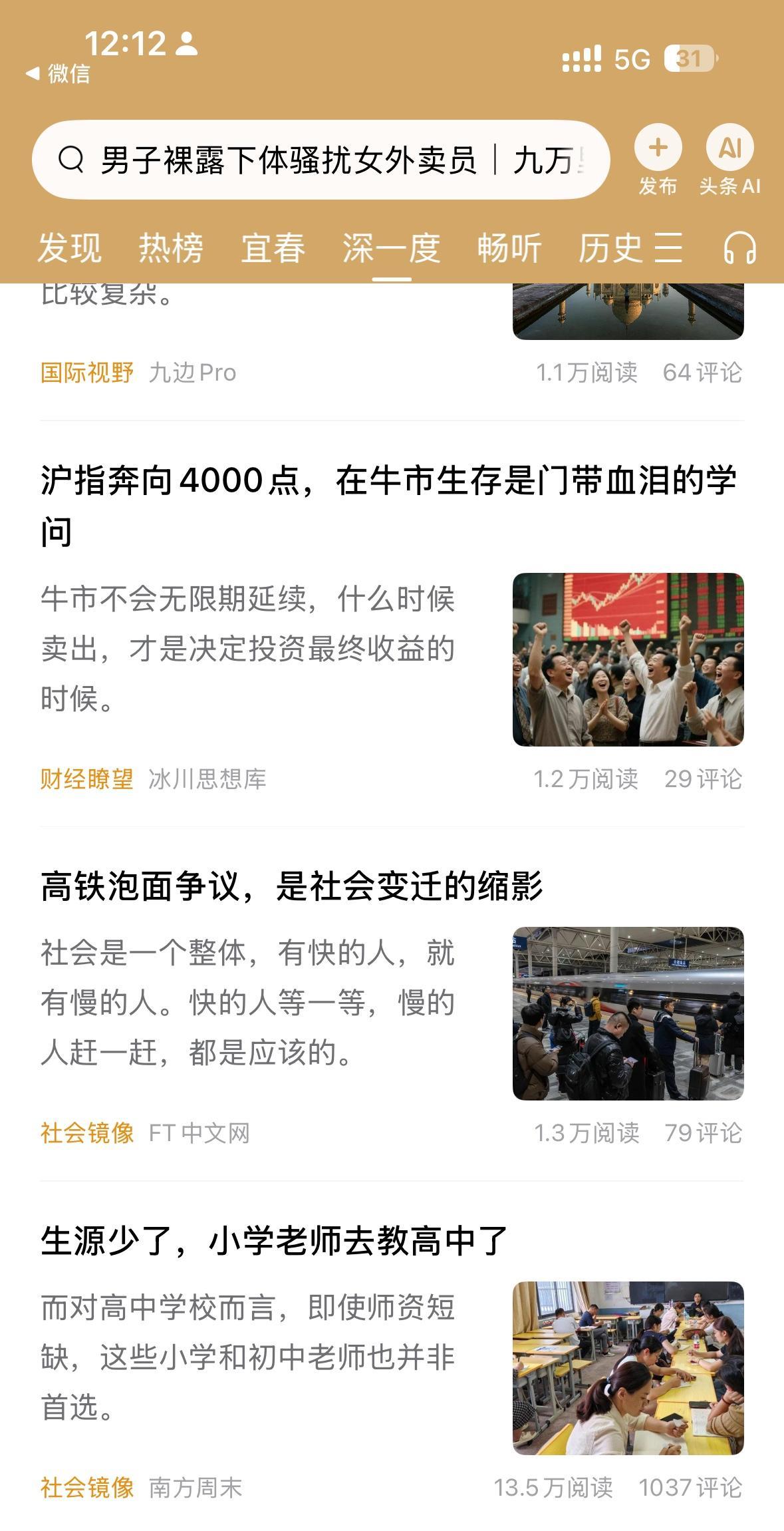Expand the channel list menu icon

(x=668, y=249)
